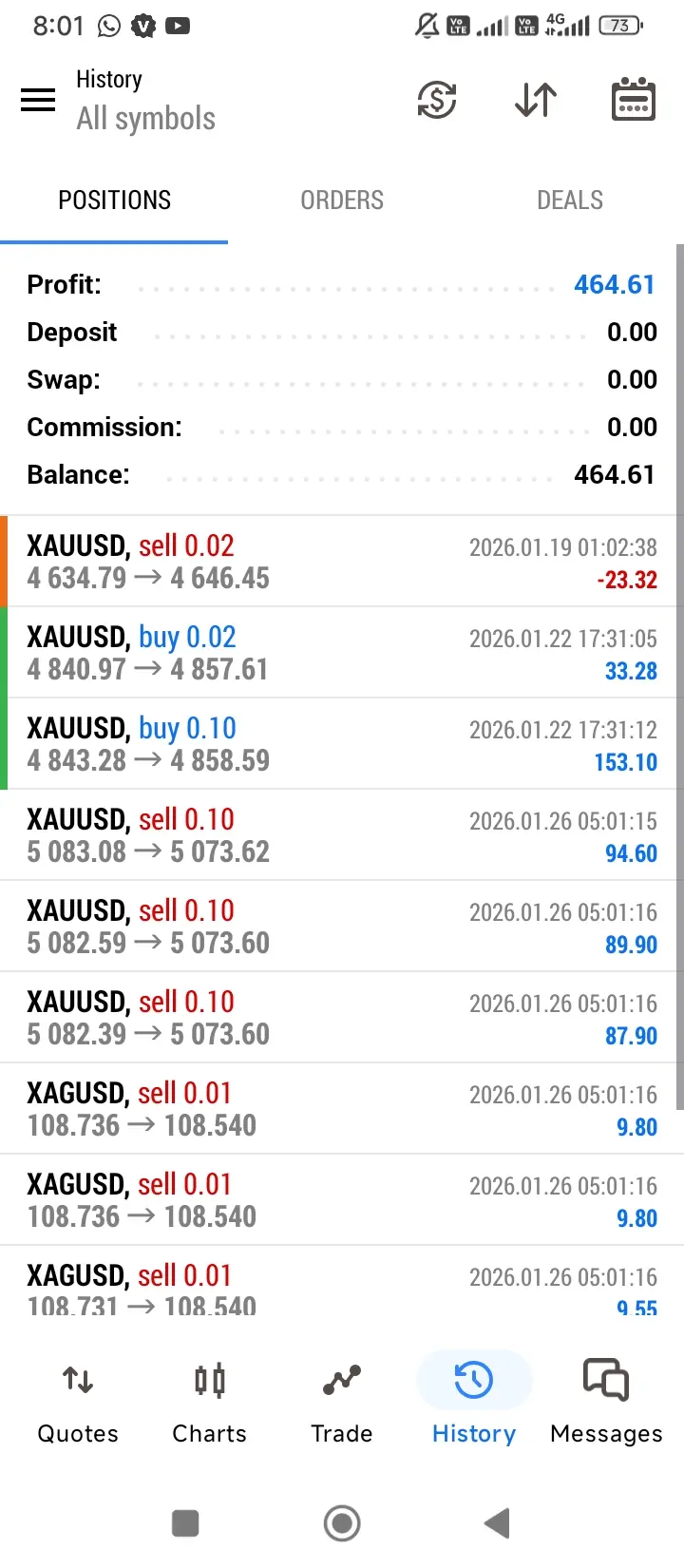Tap the system back button
The height and width of the screenshot is (1568, 684).
(x=498, y=1523)
